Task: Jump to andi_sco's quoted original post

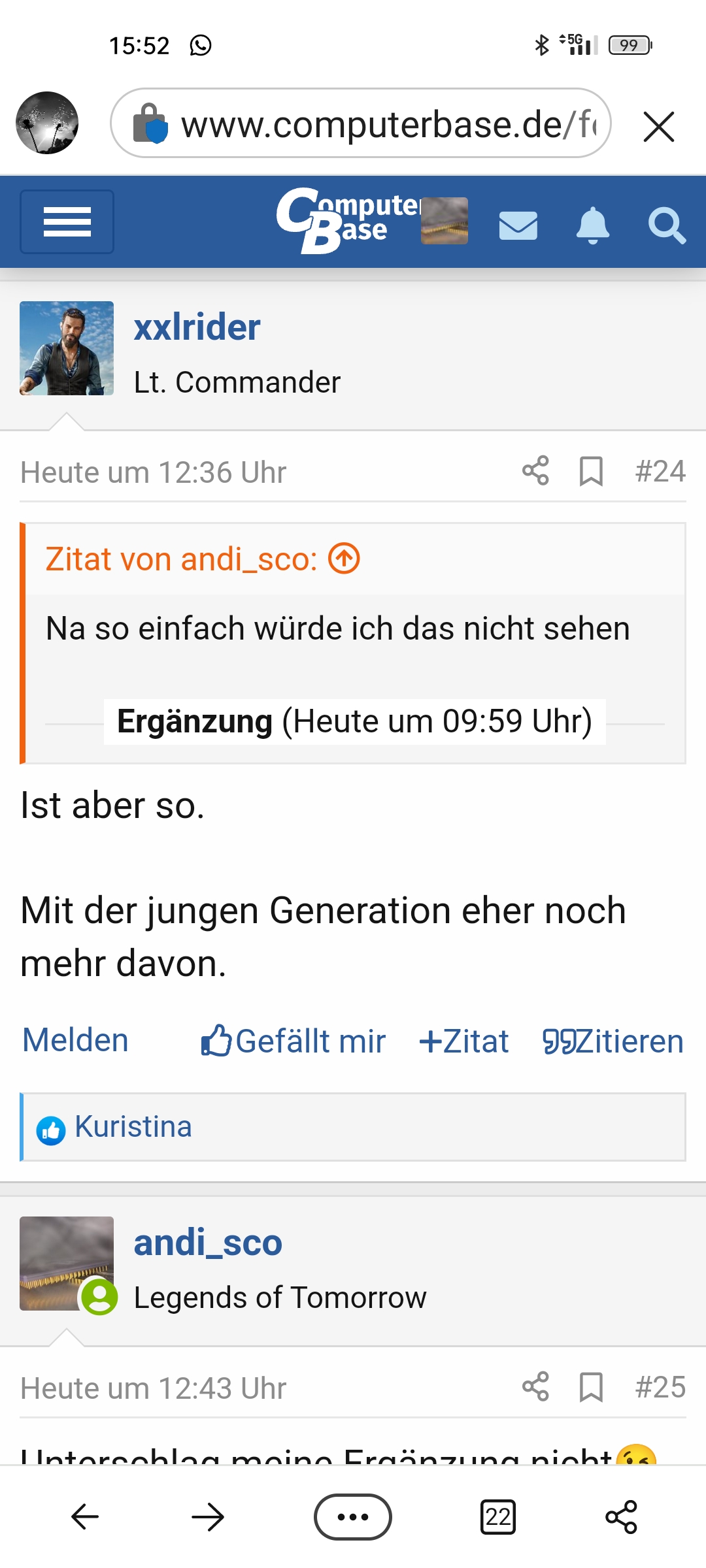Action: [345, 559]
